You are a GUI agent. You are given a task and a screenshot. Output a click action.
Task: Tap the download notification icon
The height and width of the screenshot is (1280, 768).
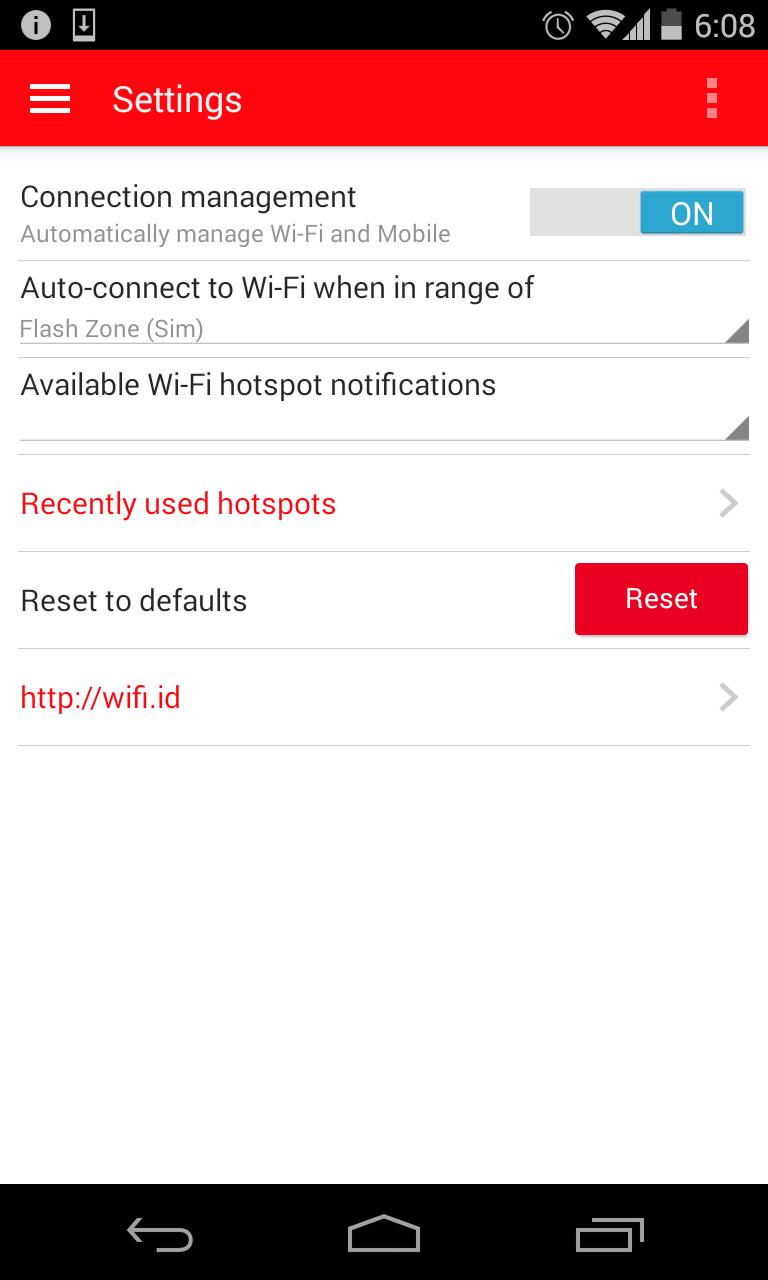pyautogui.click(x=84, y=24)
